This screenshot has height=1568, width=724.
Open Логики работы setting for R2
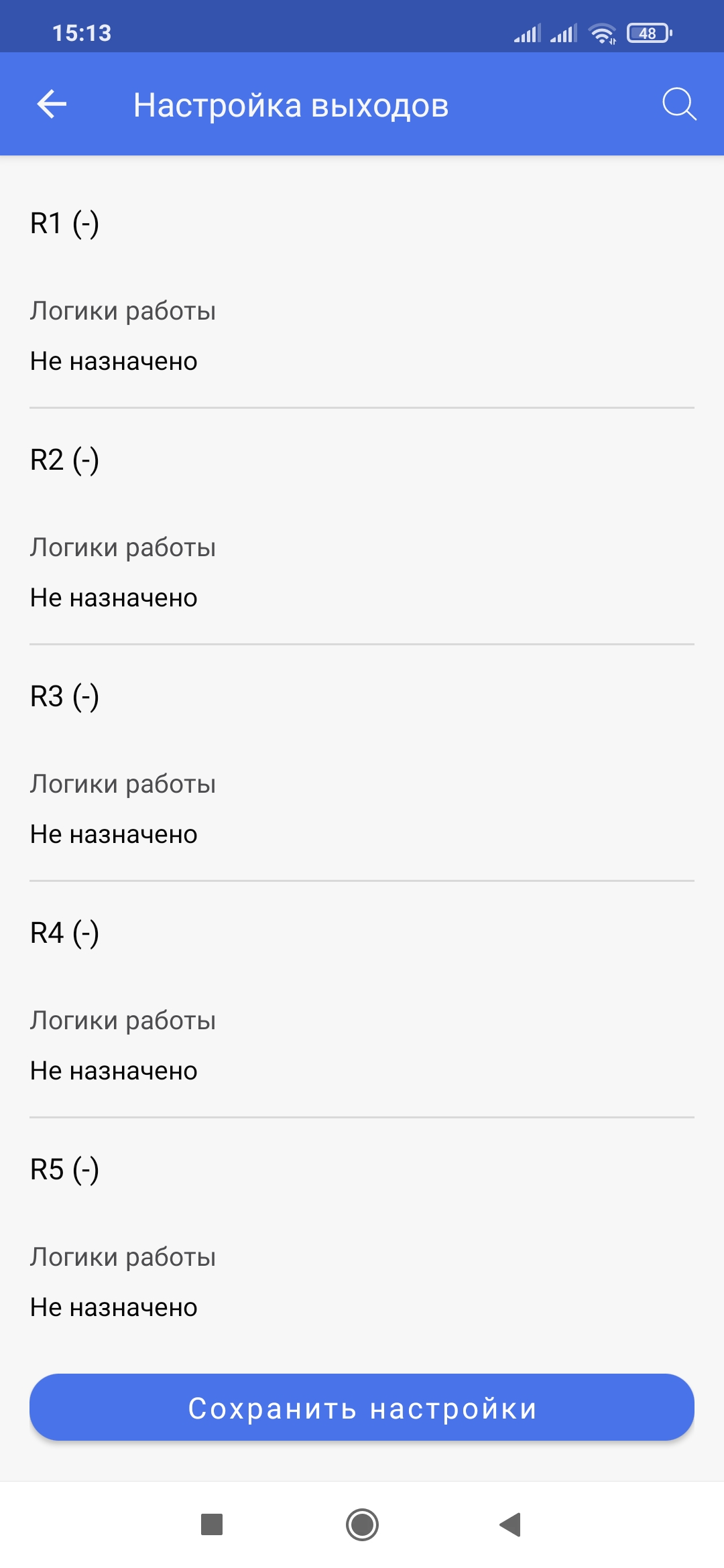pyautogui.click(x=123, y=572)
